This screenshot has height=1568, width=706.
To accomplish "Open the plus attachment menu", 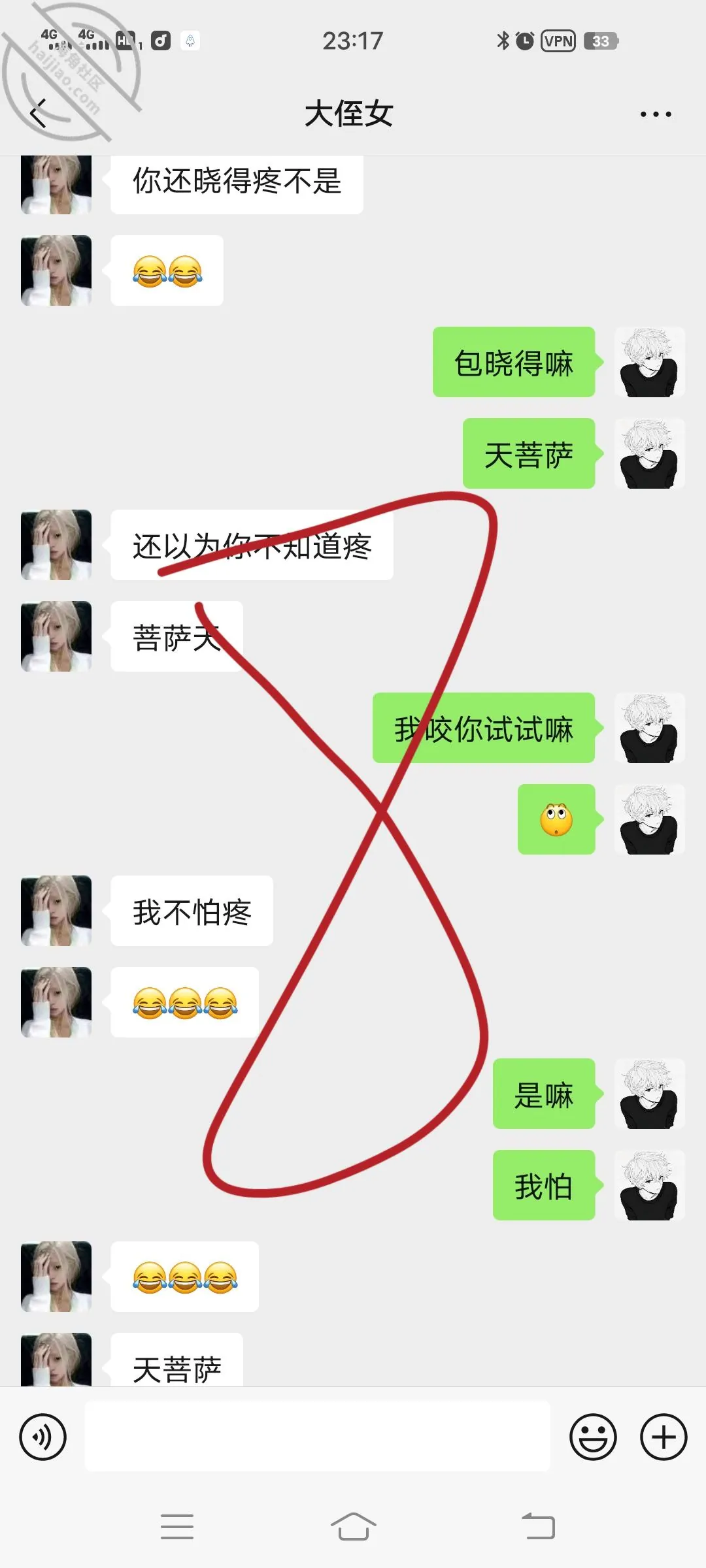I will pos(664,1437).
